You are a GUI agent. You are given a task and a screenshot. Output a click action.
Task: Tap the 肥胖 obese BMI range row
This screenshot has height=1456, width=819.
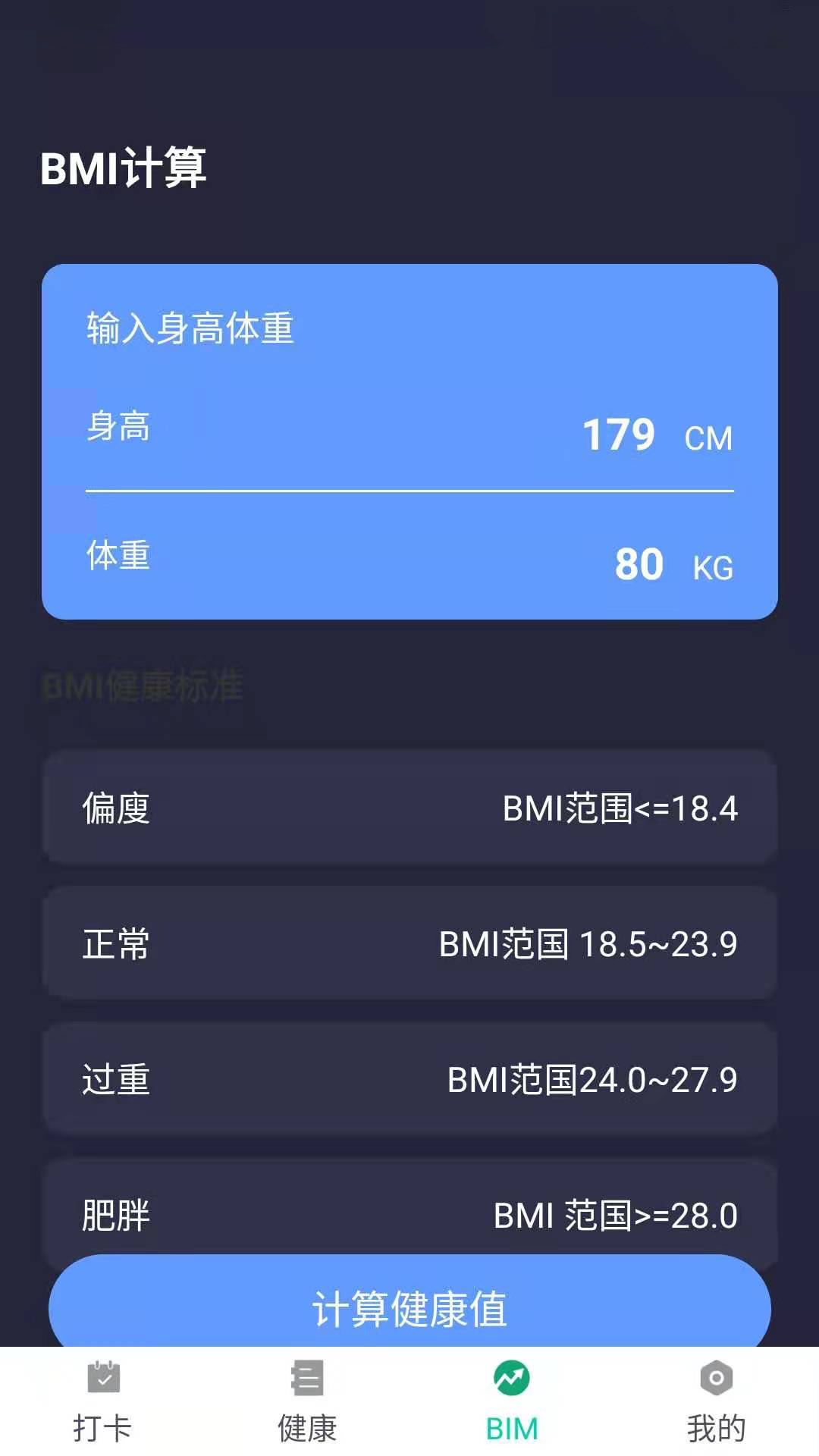coord(409,1213)
